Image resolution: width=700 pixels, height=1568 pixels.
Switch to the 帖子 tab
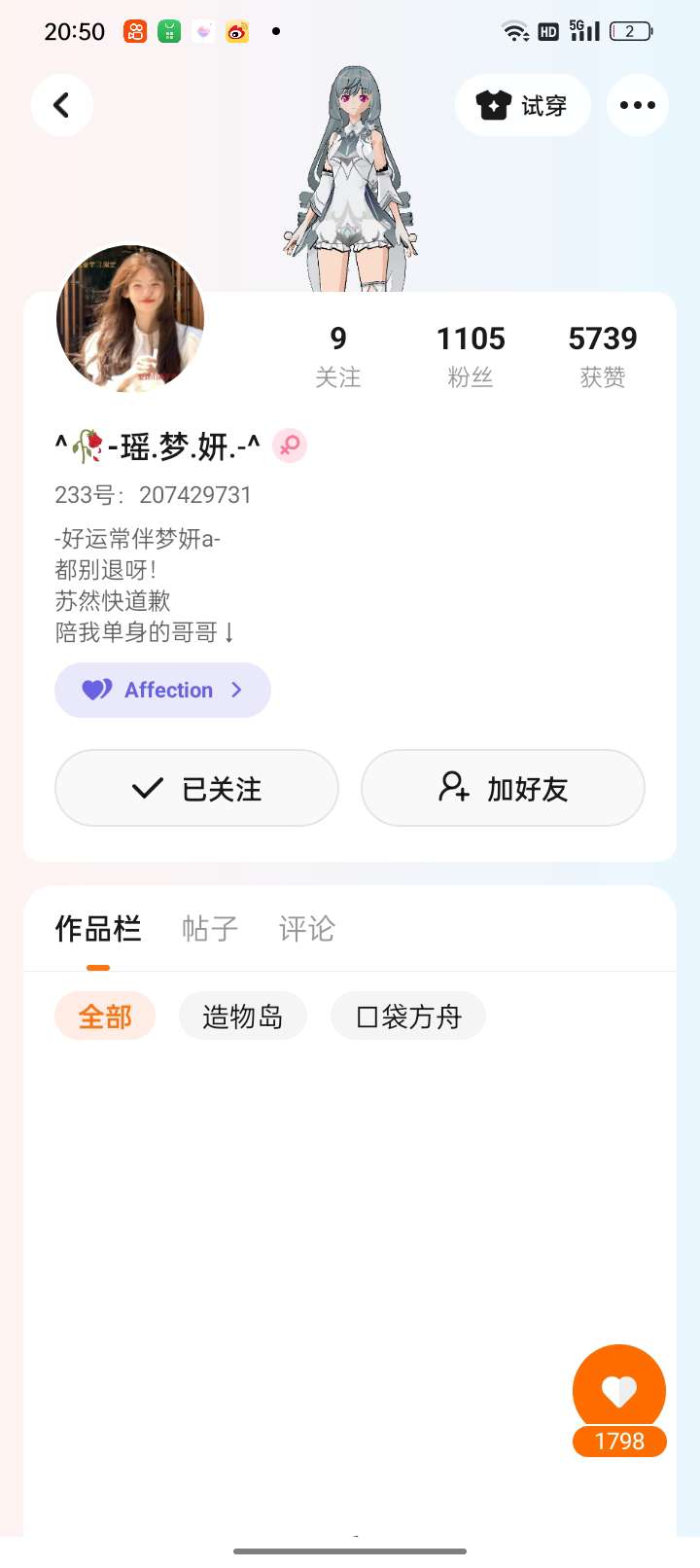210,929
